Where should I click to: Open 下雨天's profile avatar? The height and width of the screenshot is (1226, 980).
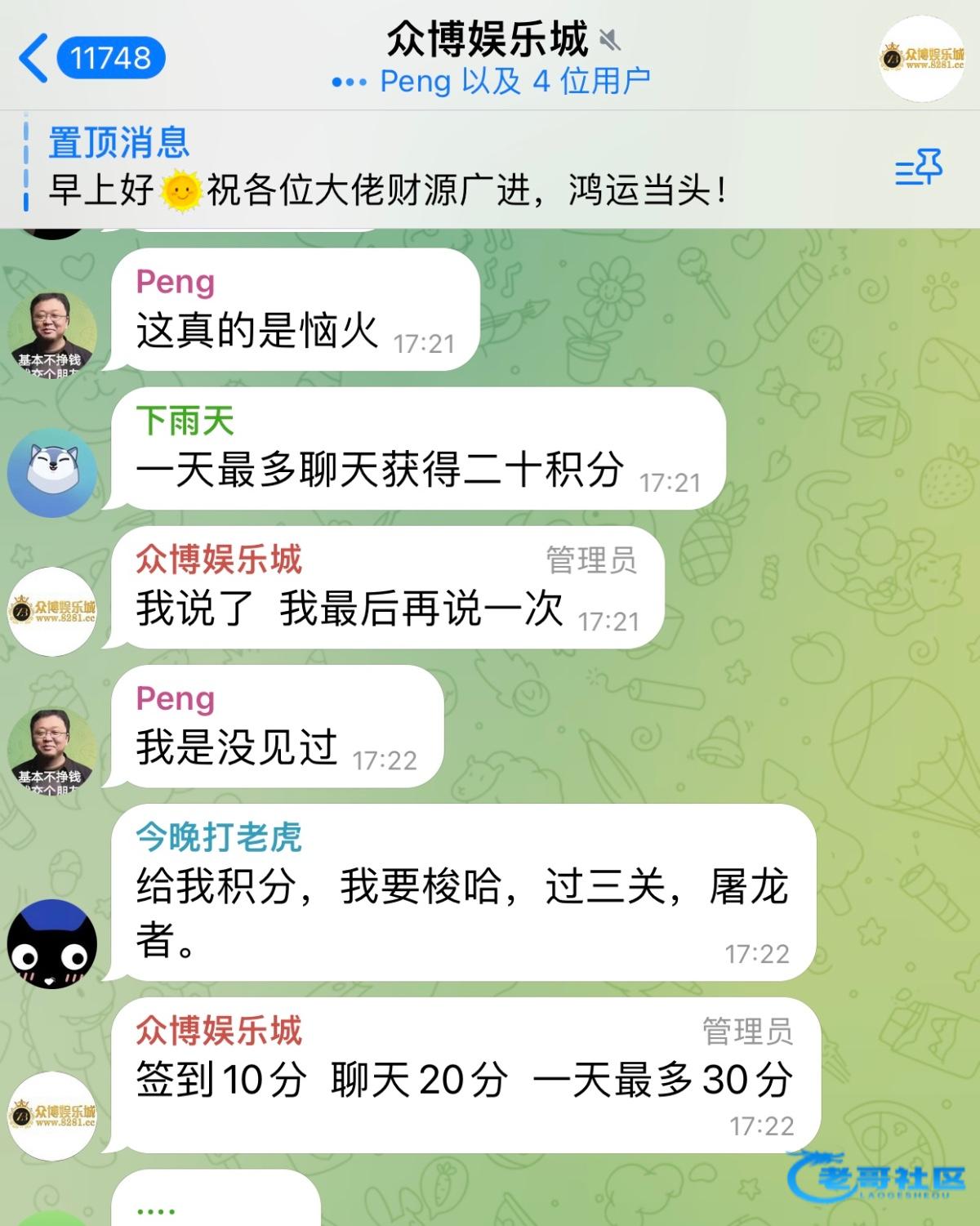click(52, 473)
